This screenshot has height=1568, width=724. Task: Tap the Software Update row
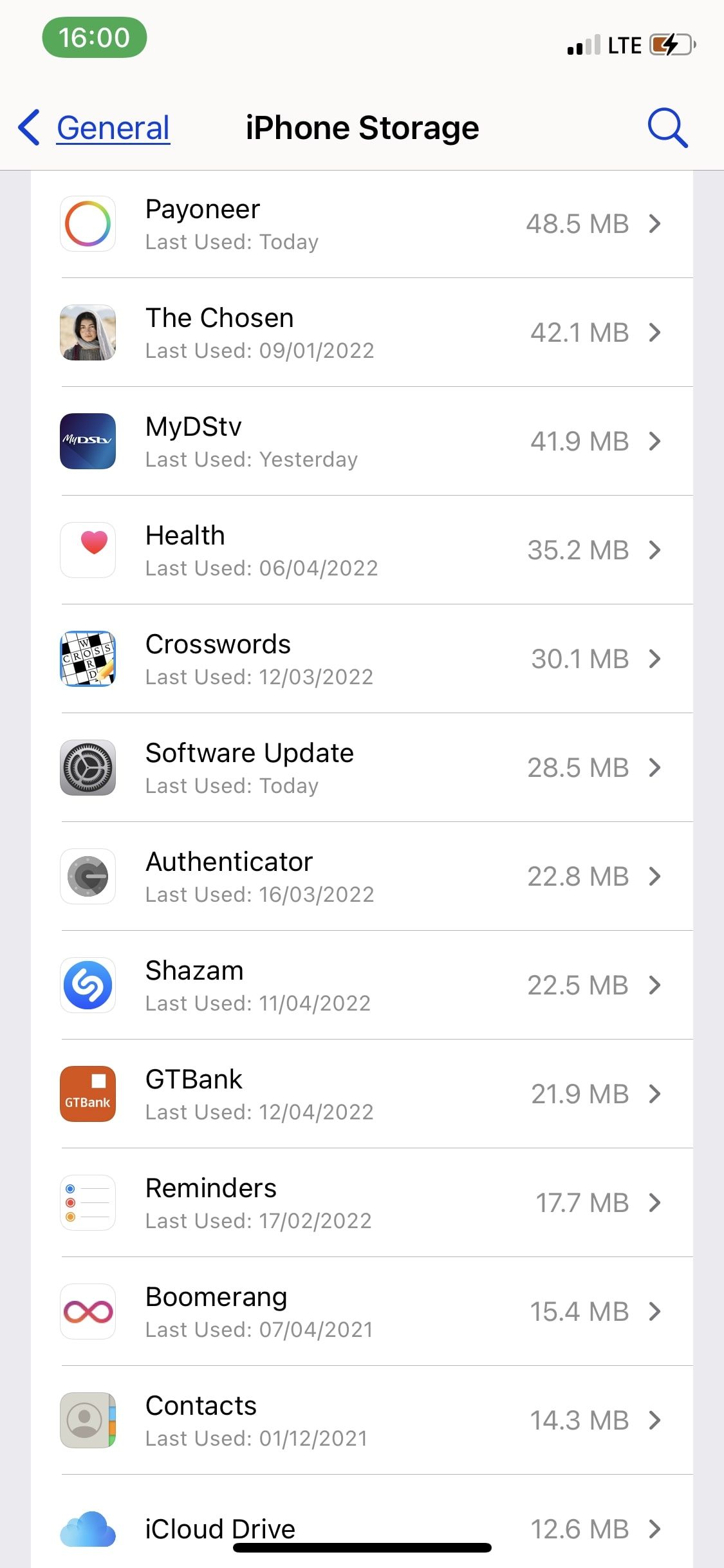click(361, 768)
